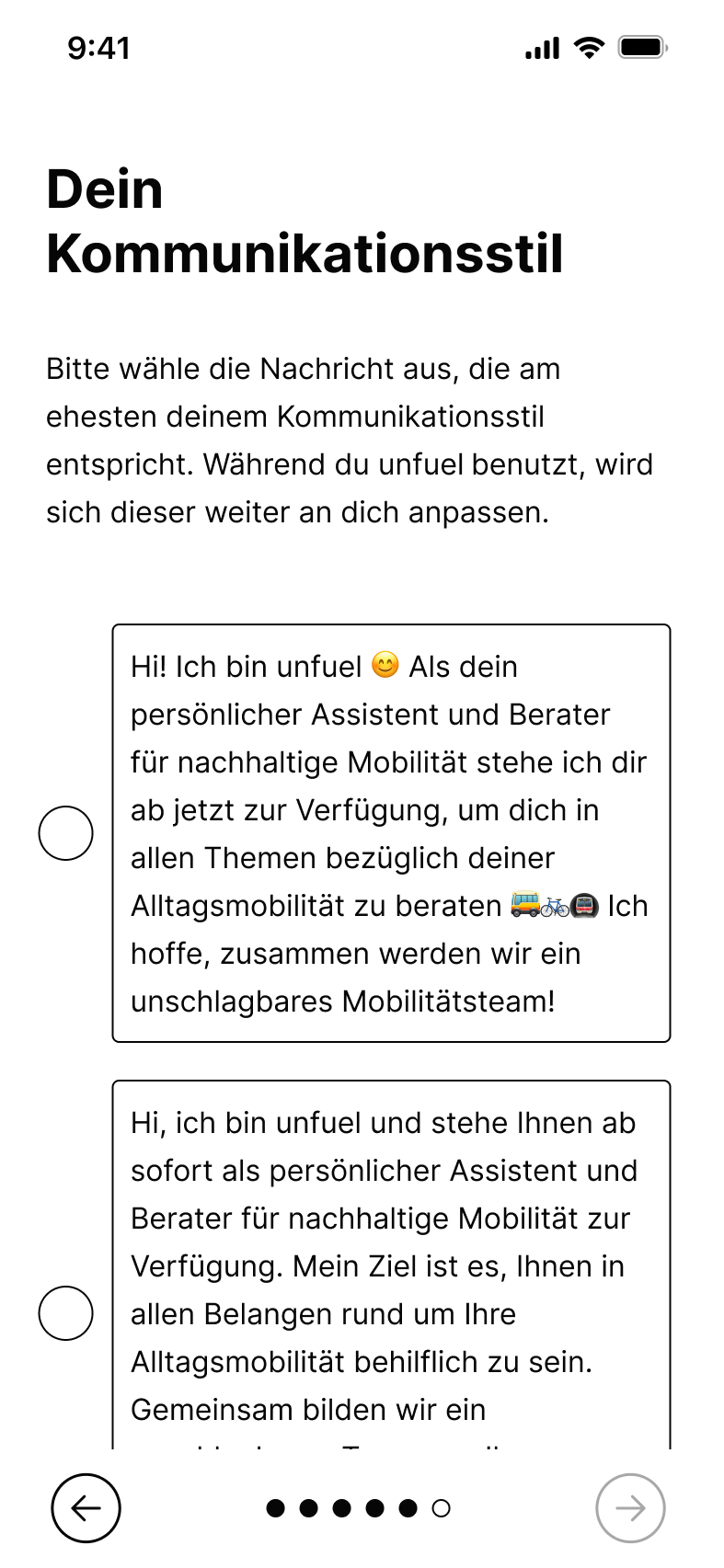Select the radio button for the informal emoji message
This screenshot has height=1568, width=724.
tap(66, 833)
